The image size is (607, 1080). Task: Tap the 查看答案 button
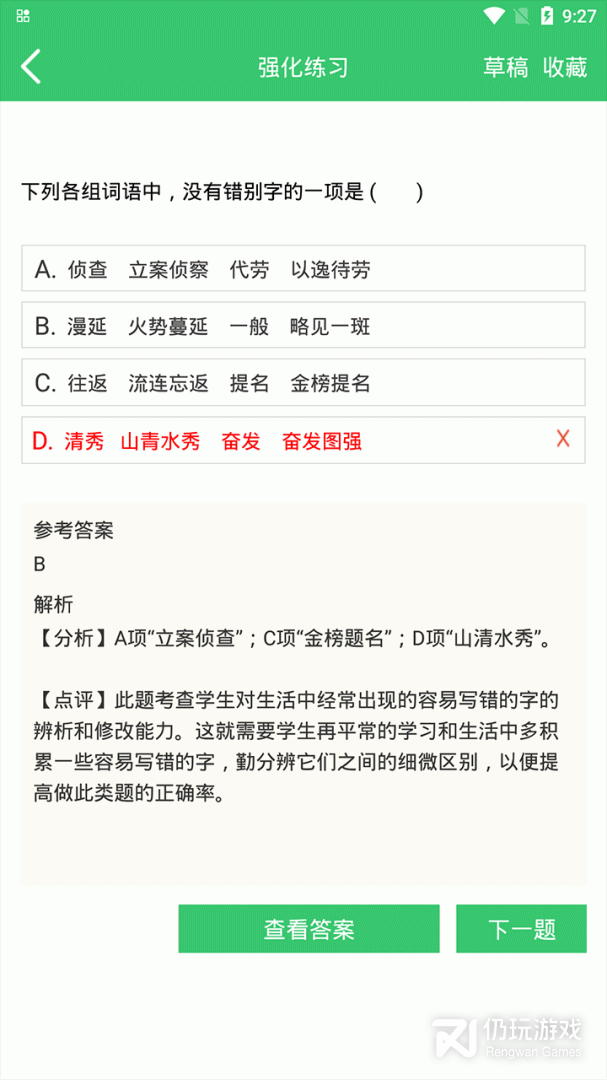[309, 929]
